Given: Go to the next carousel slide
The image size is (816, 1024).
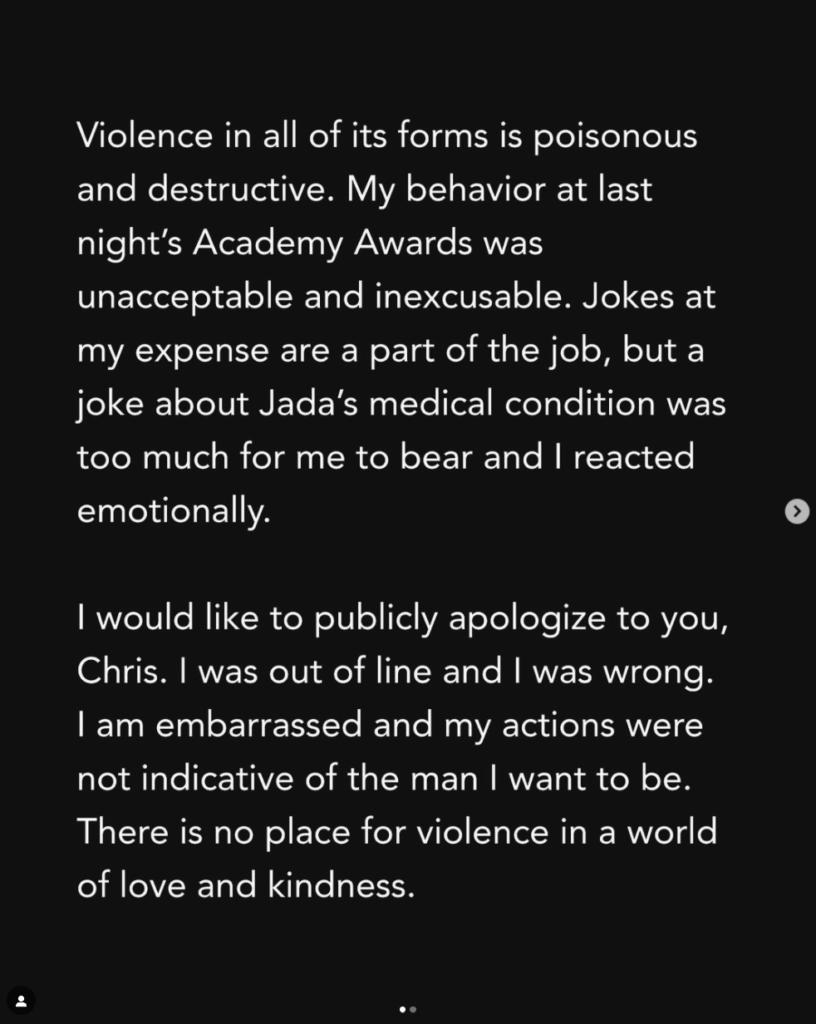Looking at the screenshot, I should (x=796, y=511).
